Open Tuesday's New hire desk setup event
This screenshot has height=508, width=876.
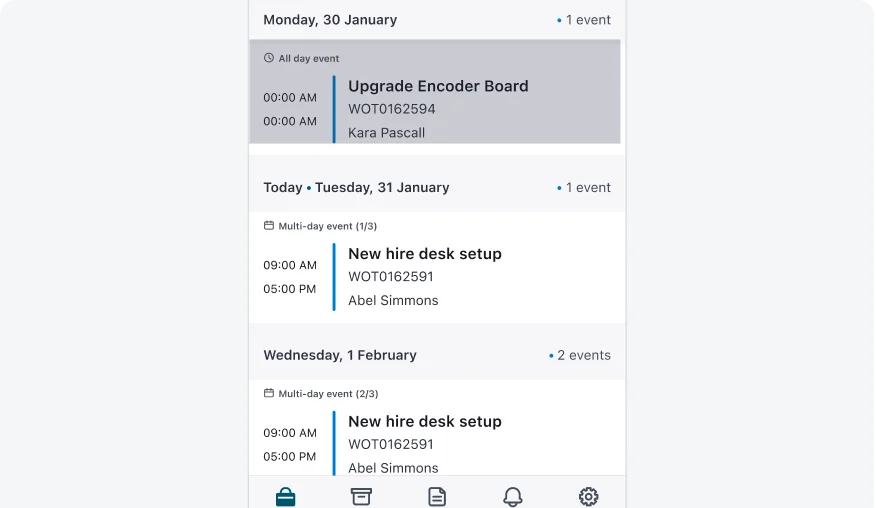click(437, 266)
